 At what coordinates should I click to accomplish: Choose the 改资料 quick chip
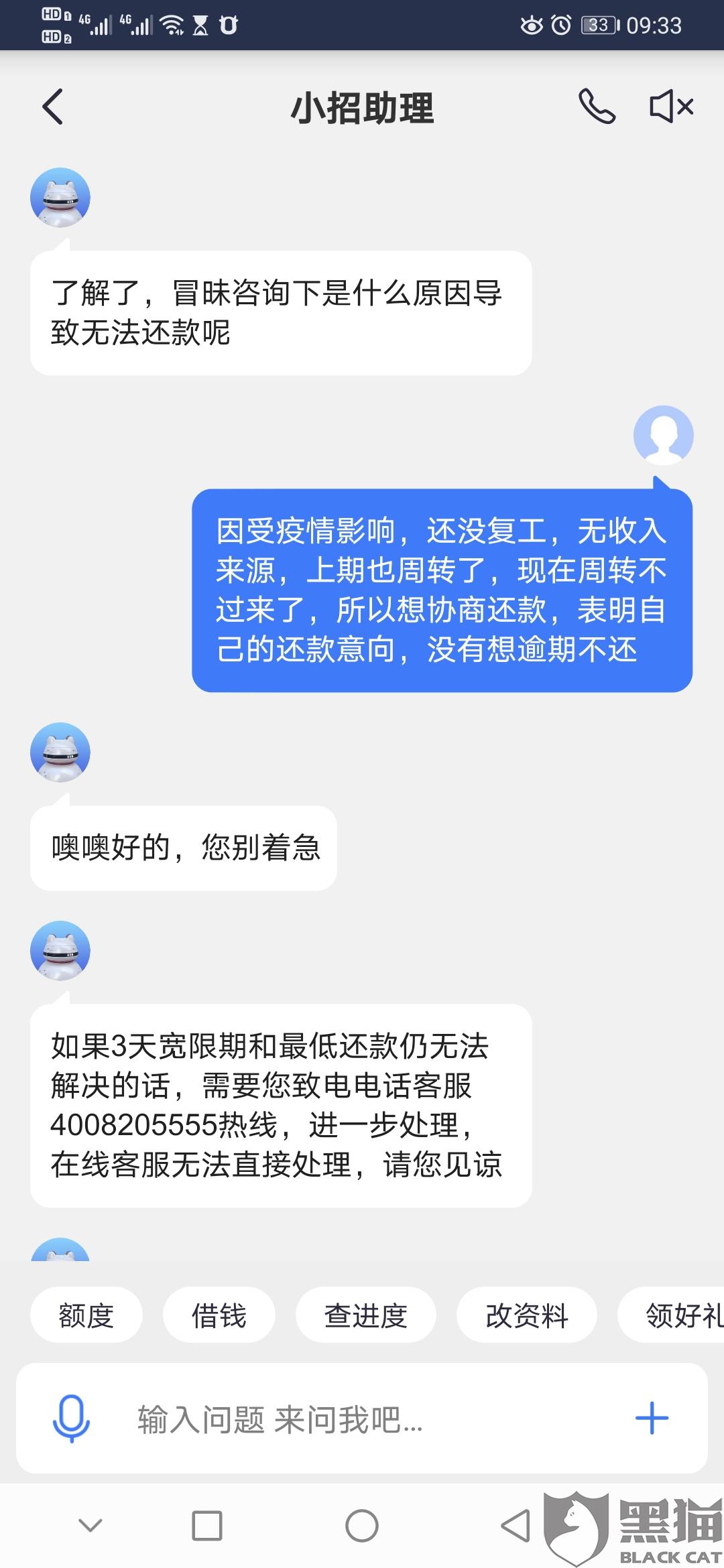[x=527, y=1315]
